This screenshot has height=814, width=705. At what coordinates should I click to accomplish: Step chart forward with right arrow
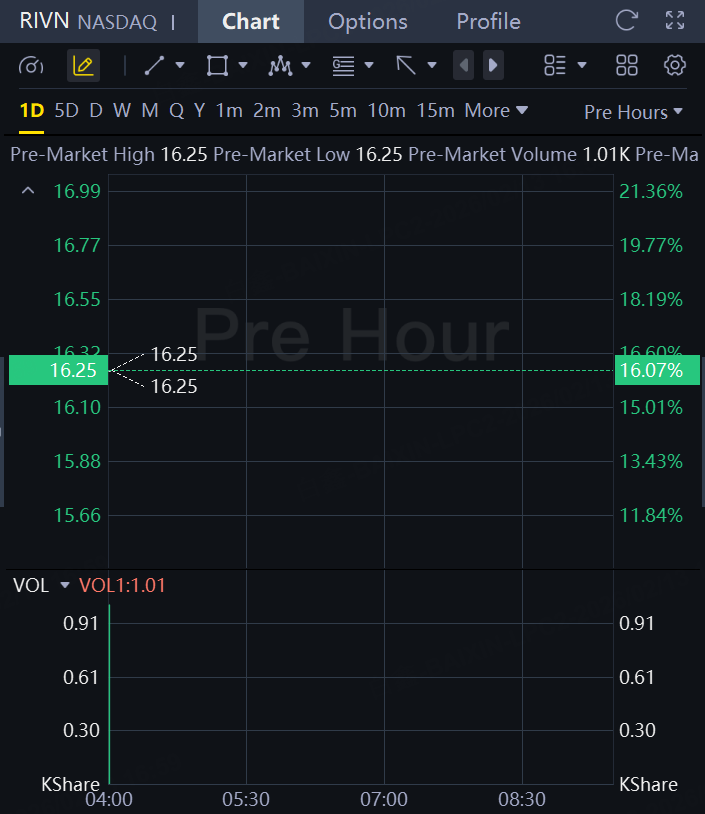[x=493, y=66]
